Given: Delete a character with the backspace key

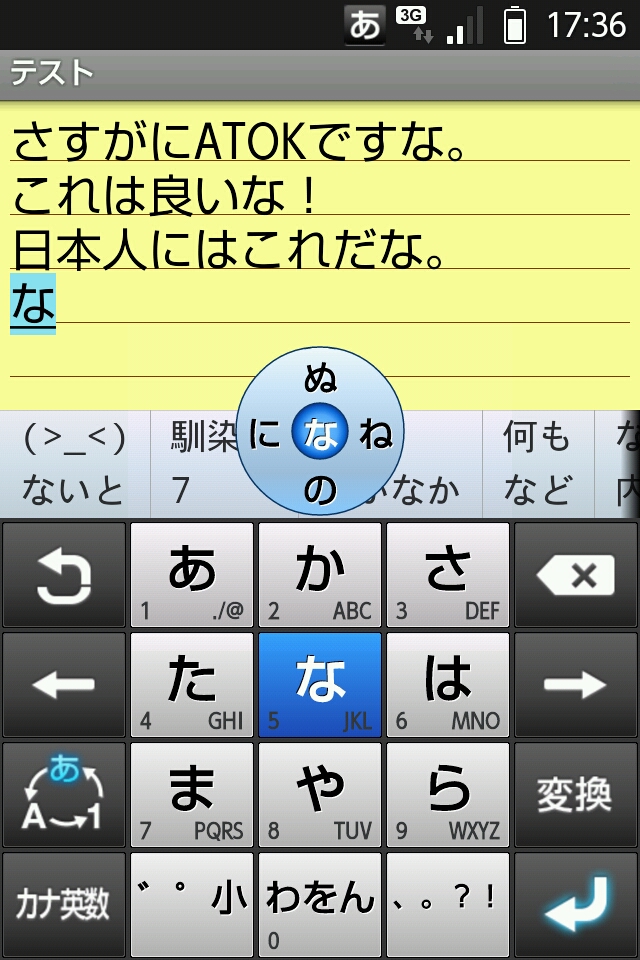Looking at the screenshot, I should tap(575, 575).
